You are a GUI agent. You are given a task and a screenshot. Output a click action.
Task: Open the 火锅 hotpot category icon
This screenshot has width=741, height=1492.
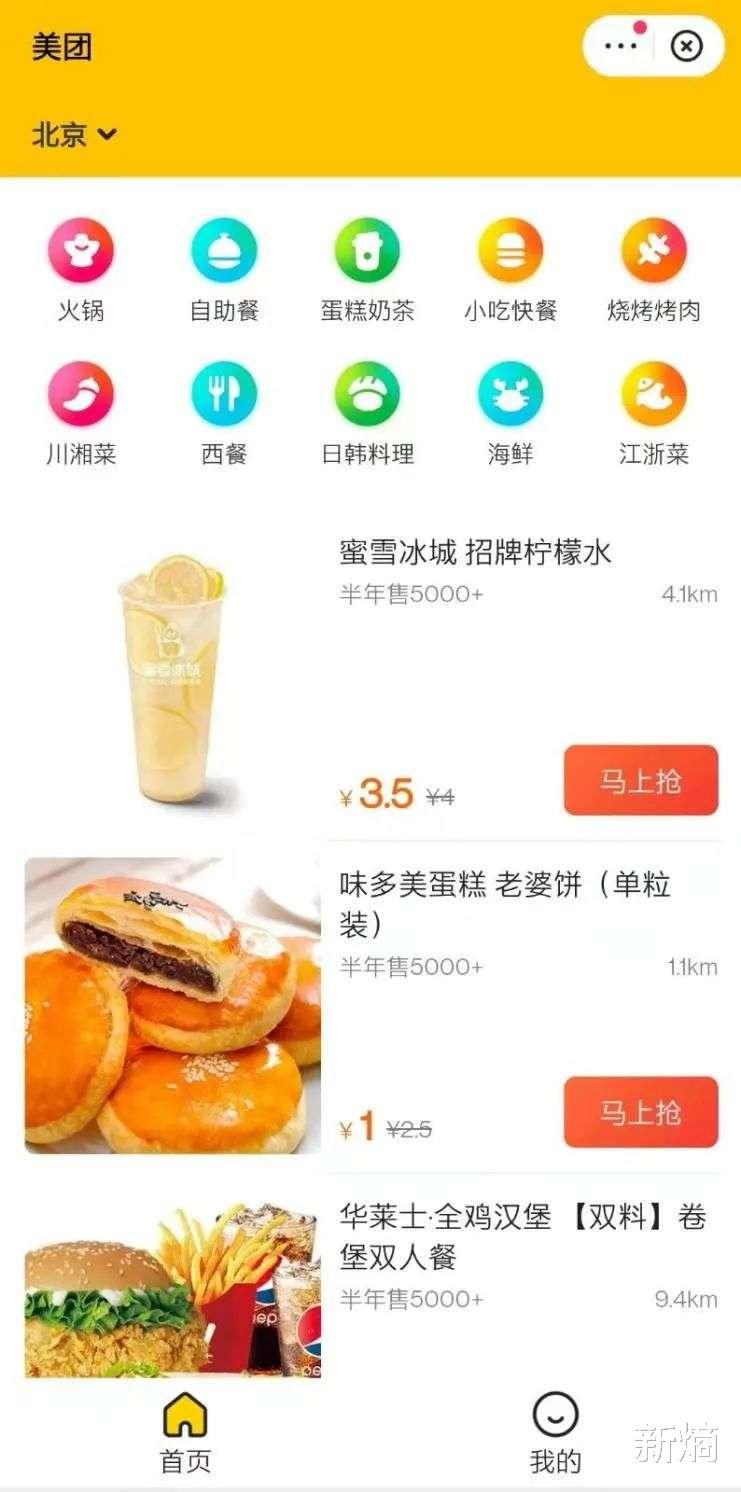pyautogui.click(x=81, y=249)
